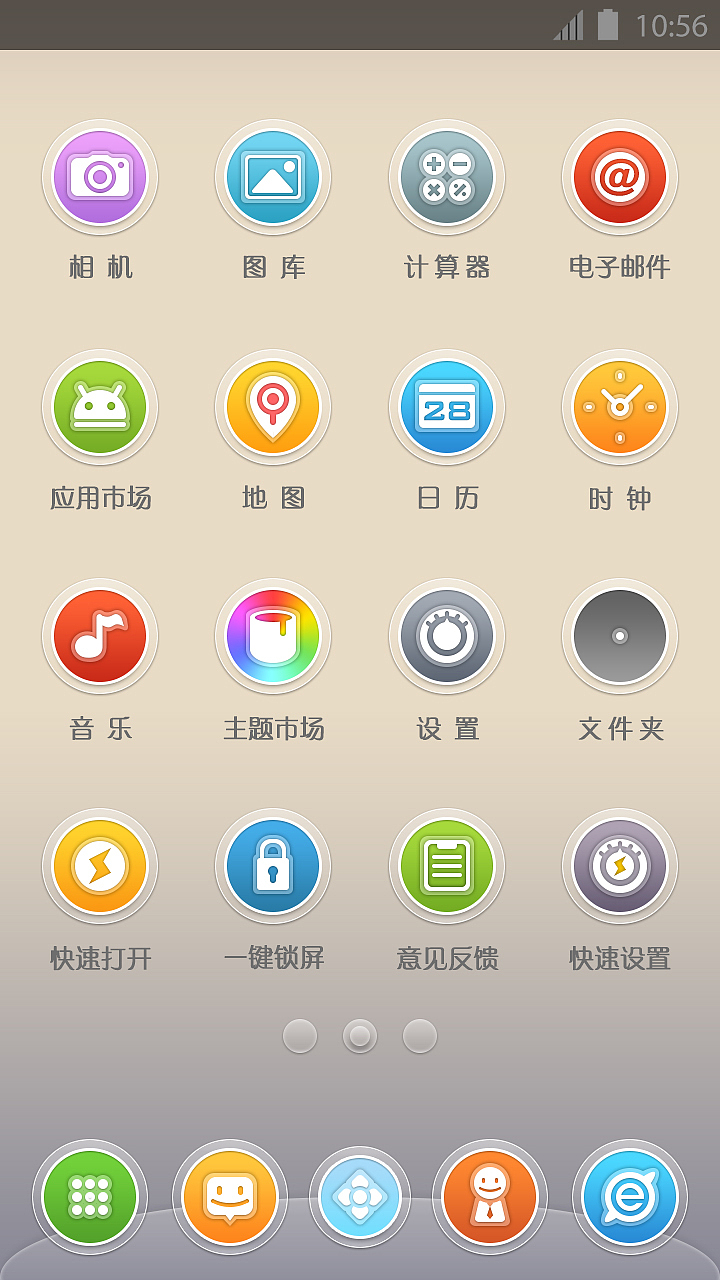Open system Settings (设置)
This screenshot has height=1280, width=720.
click(x=446, y=636)
